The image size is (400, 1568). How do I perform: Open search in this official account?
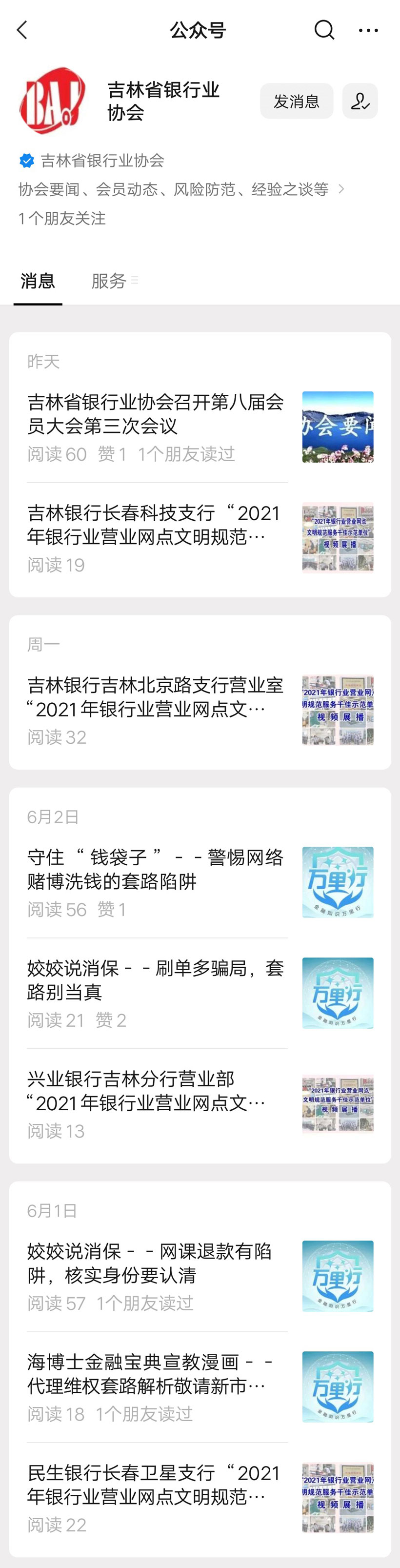[324, 30]
